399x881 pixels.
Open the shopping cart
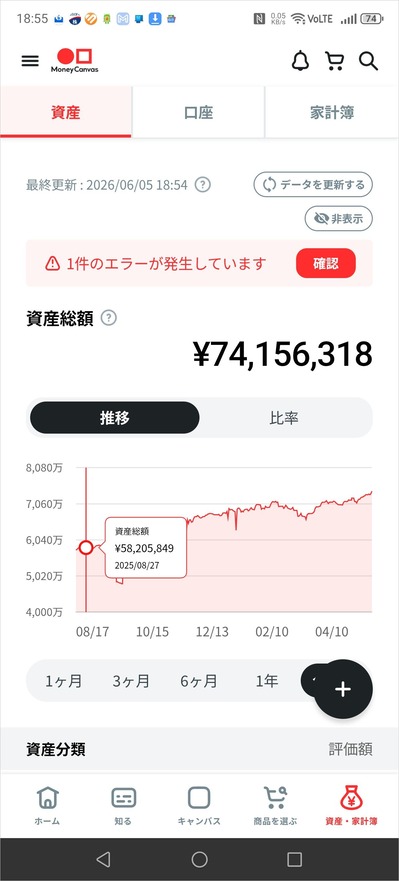point(334,61)
